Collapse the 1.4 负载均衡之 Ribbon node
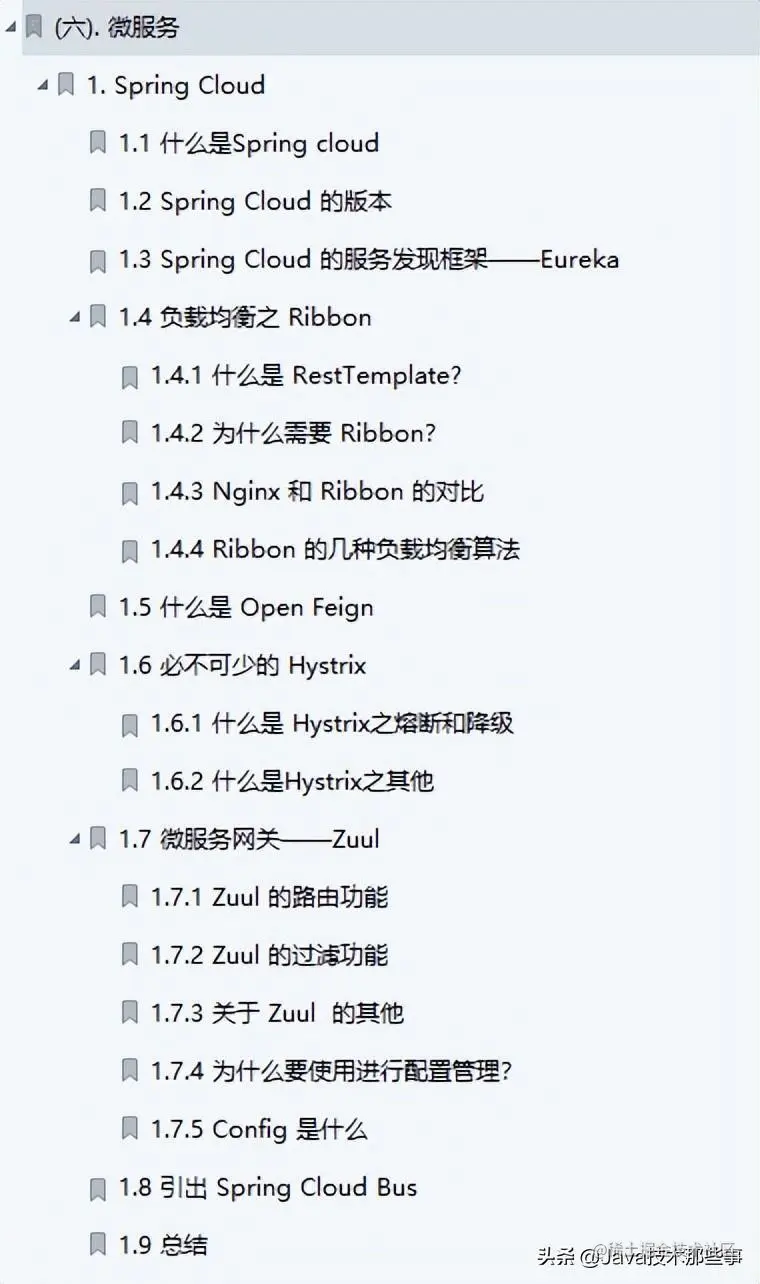Screen dimensions: 760x1284 (x=74, y=317)
